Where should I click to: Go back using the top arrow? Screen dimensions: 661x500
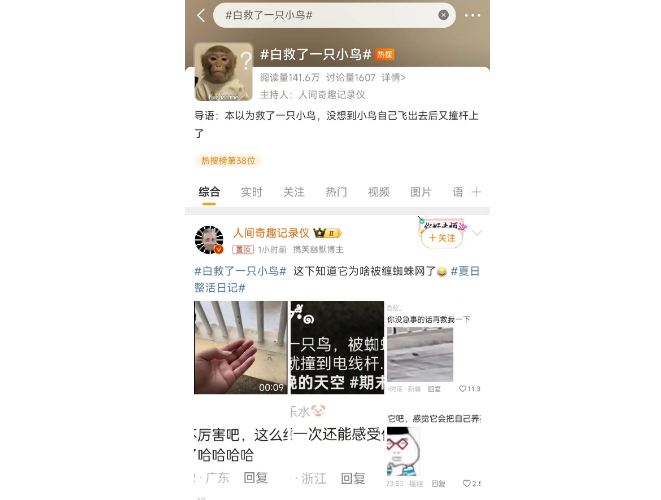click(201, 15)
